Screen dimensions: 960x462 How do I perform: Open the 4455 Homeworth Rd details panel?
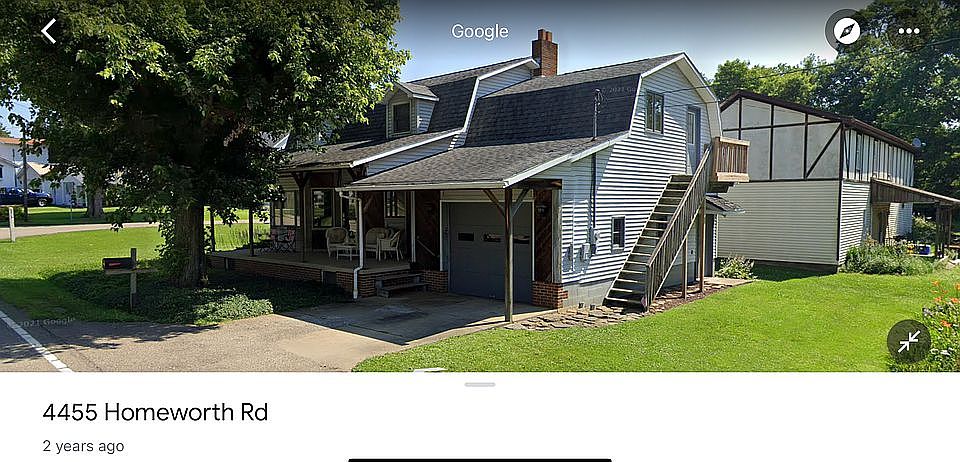point(155,412)
